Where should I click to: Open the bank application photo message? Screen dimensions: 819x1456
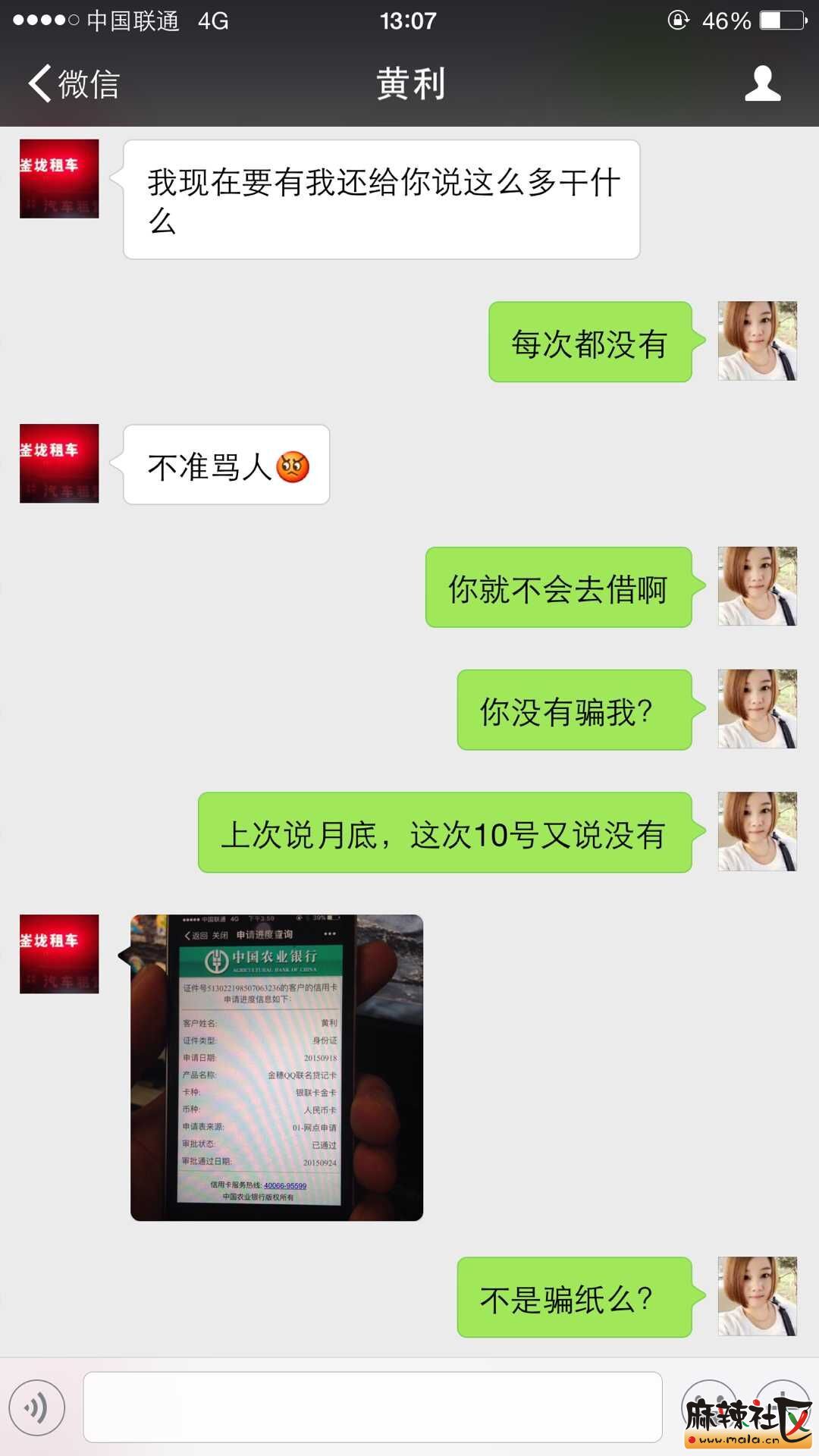[x=277, y=1068]
